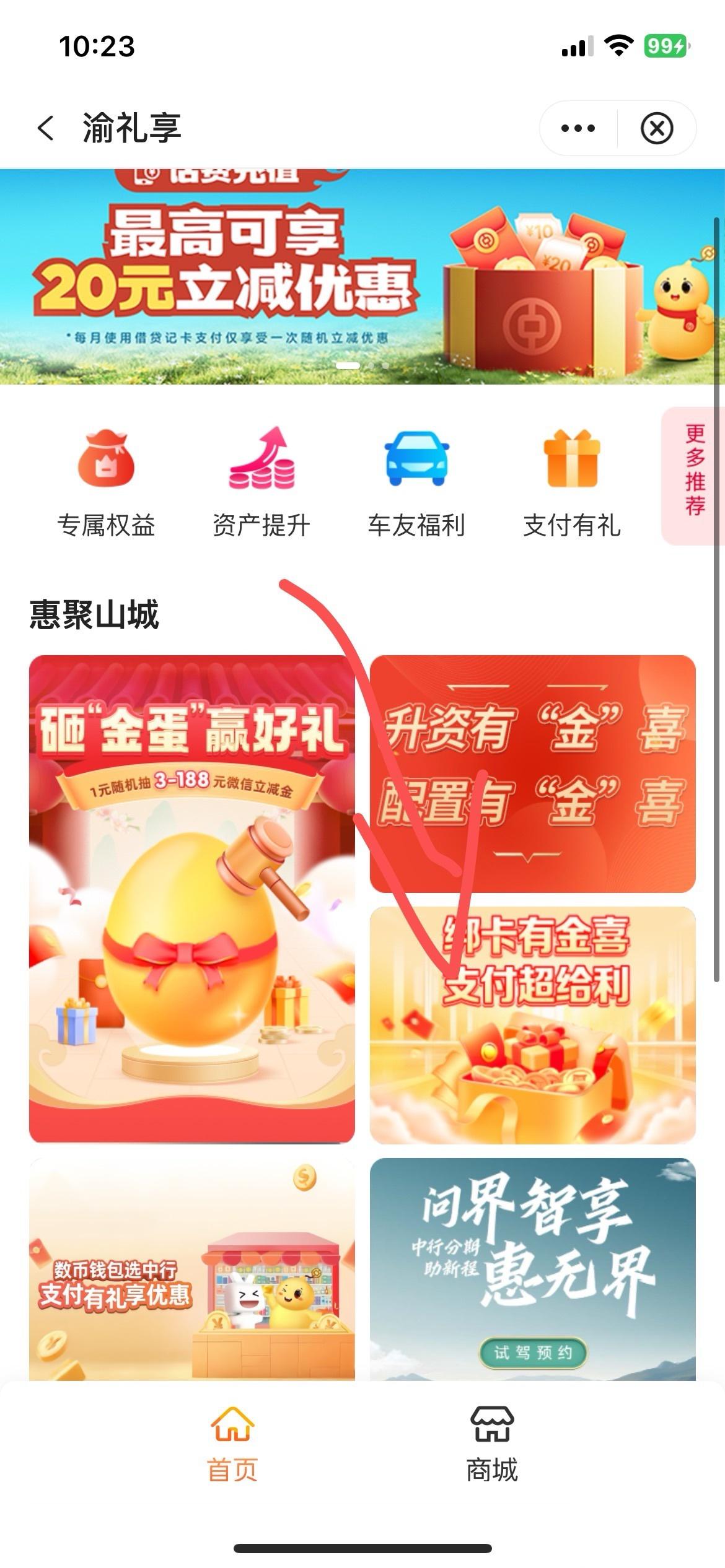
Task: Close the mini program
Action: (656, 128)
